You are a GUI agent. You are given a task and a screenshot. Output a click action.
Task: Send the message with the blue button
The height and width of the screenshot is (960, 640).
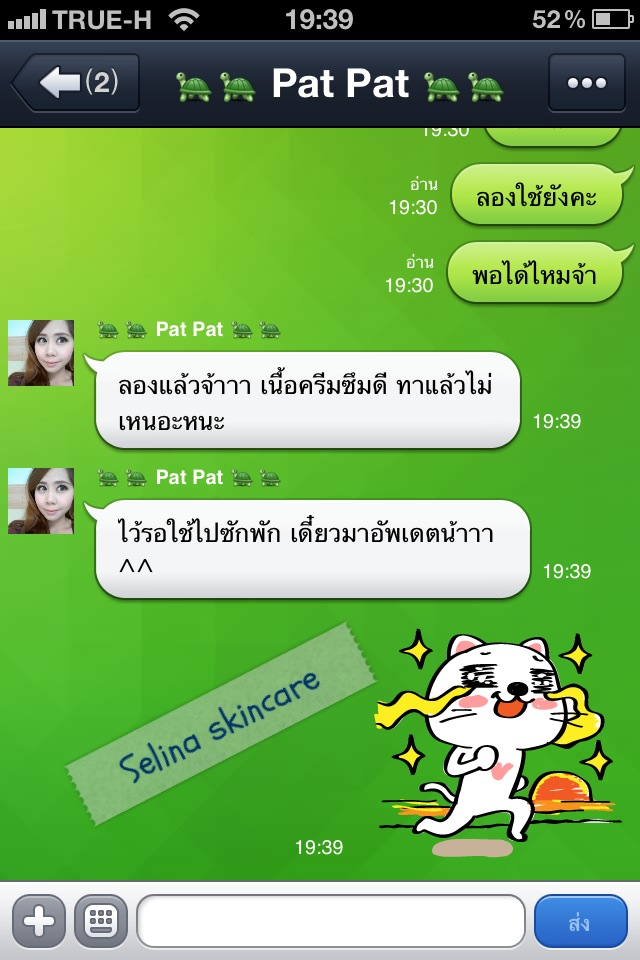pos(580,921)
